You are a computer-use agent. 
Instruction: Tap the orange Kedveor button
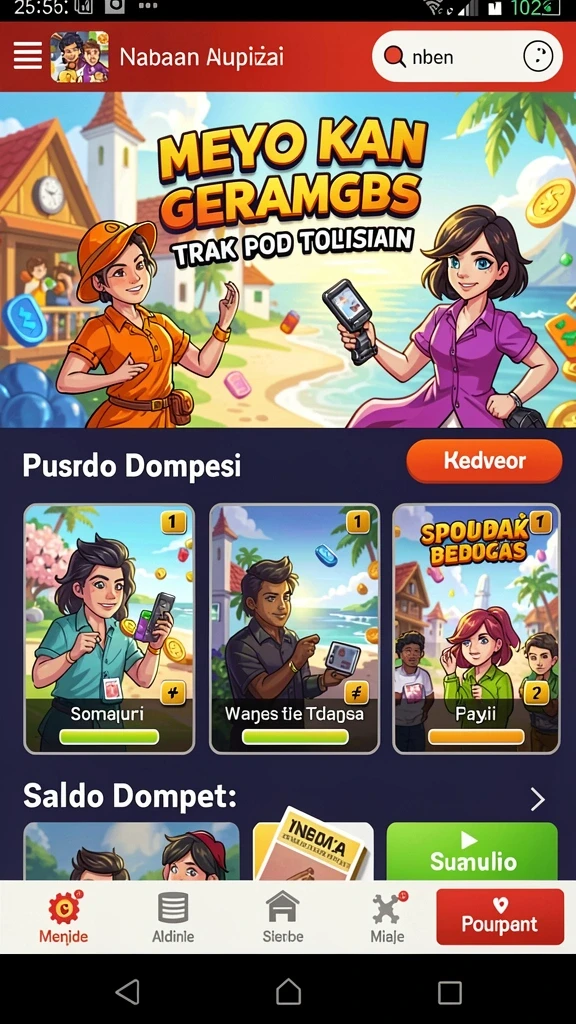tap(484, 461)
